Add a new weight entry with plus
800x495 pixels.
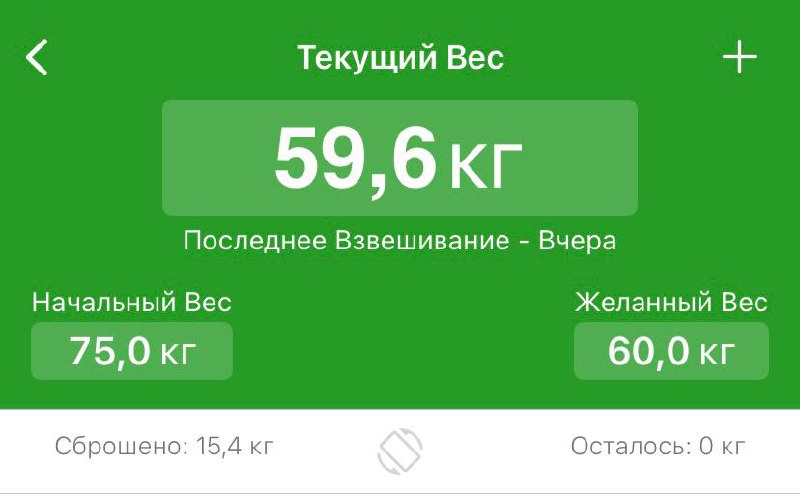tap(739, 58)
